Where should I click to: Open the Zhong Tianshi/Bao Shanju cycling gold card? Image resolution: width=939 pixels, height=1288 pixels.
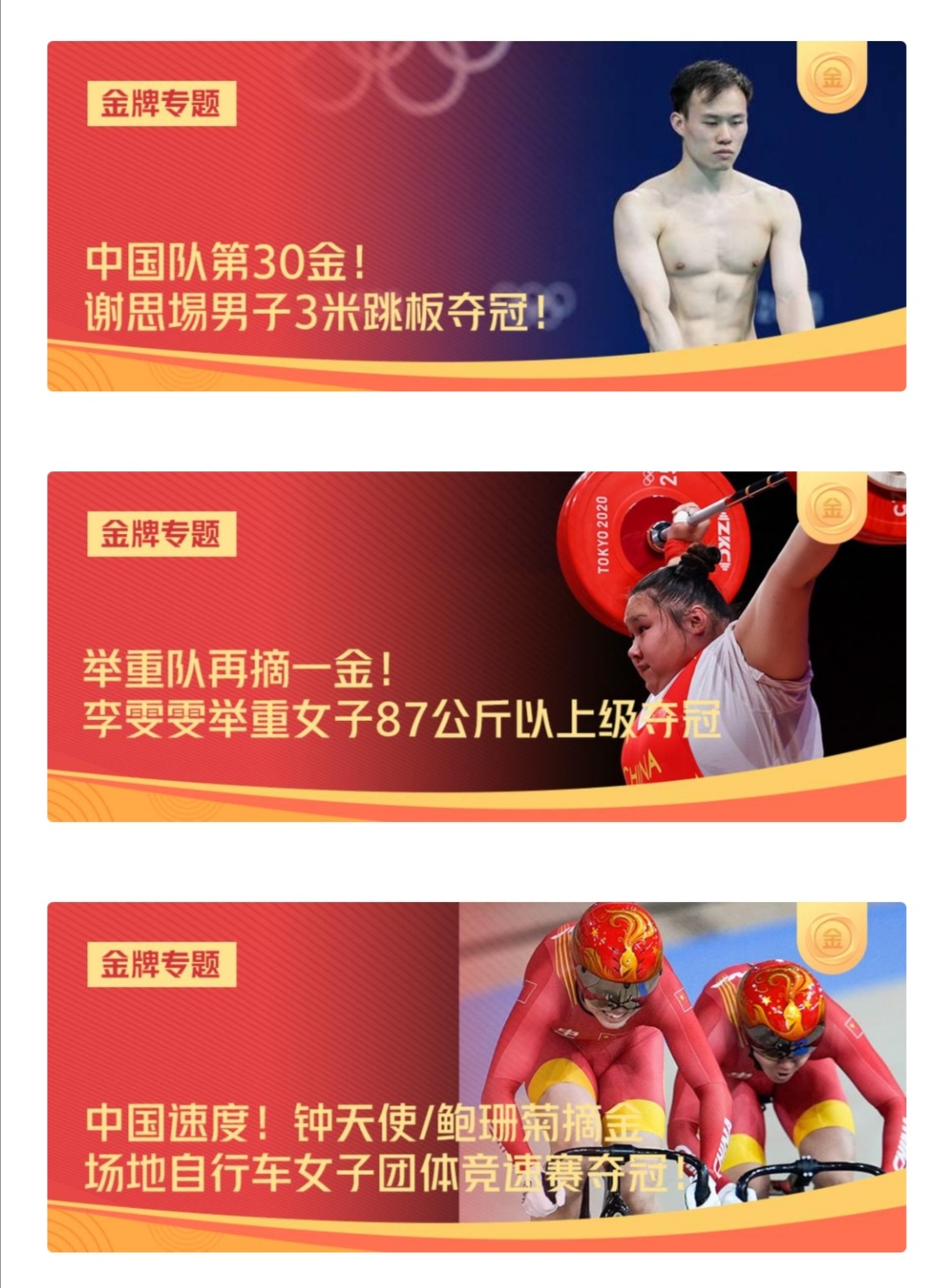[x=476, y=1077]
